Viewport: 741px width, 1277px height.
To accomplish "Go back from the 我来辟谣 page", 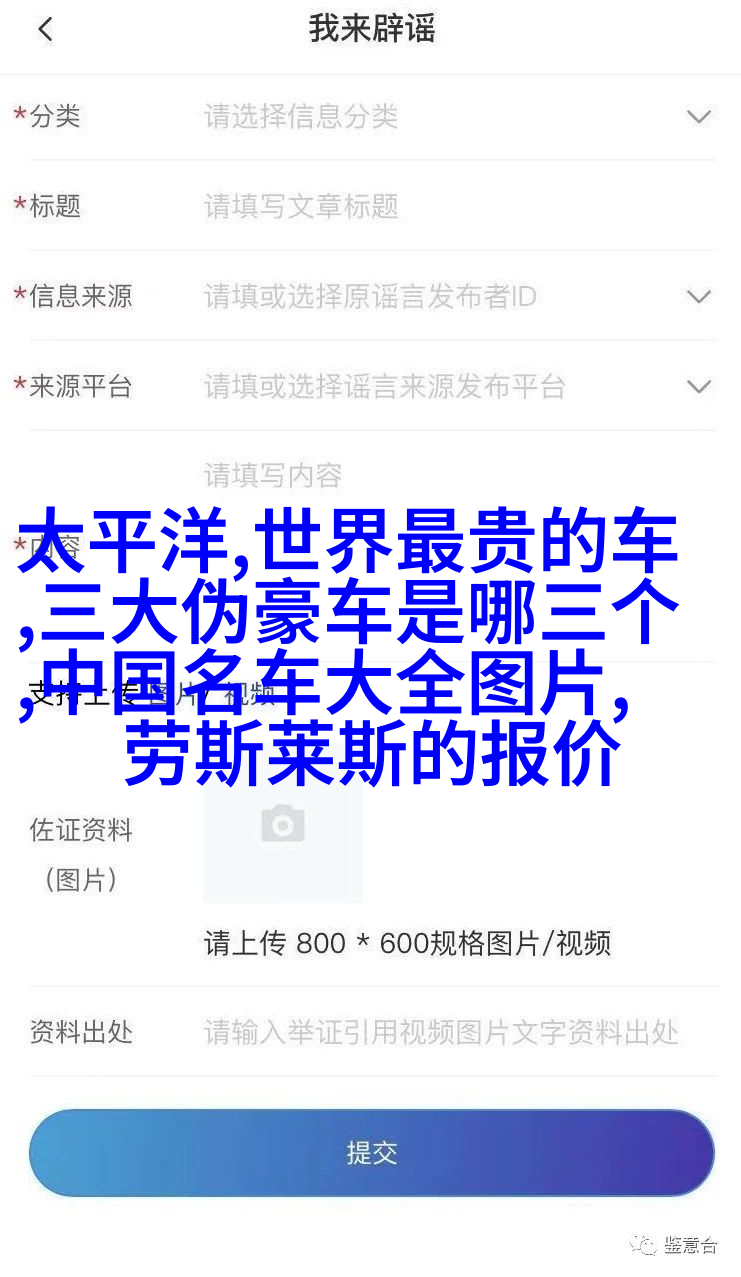I will pyautogui.click(x=45, y=30).
